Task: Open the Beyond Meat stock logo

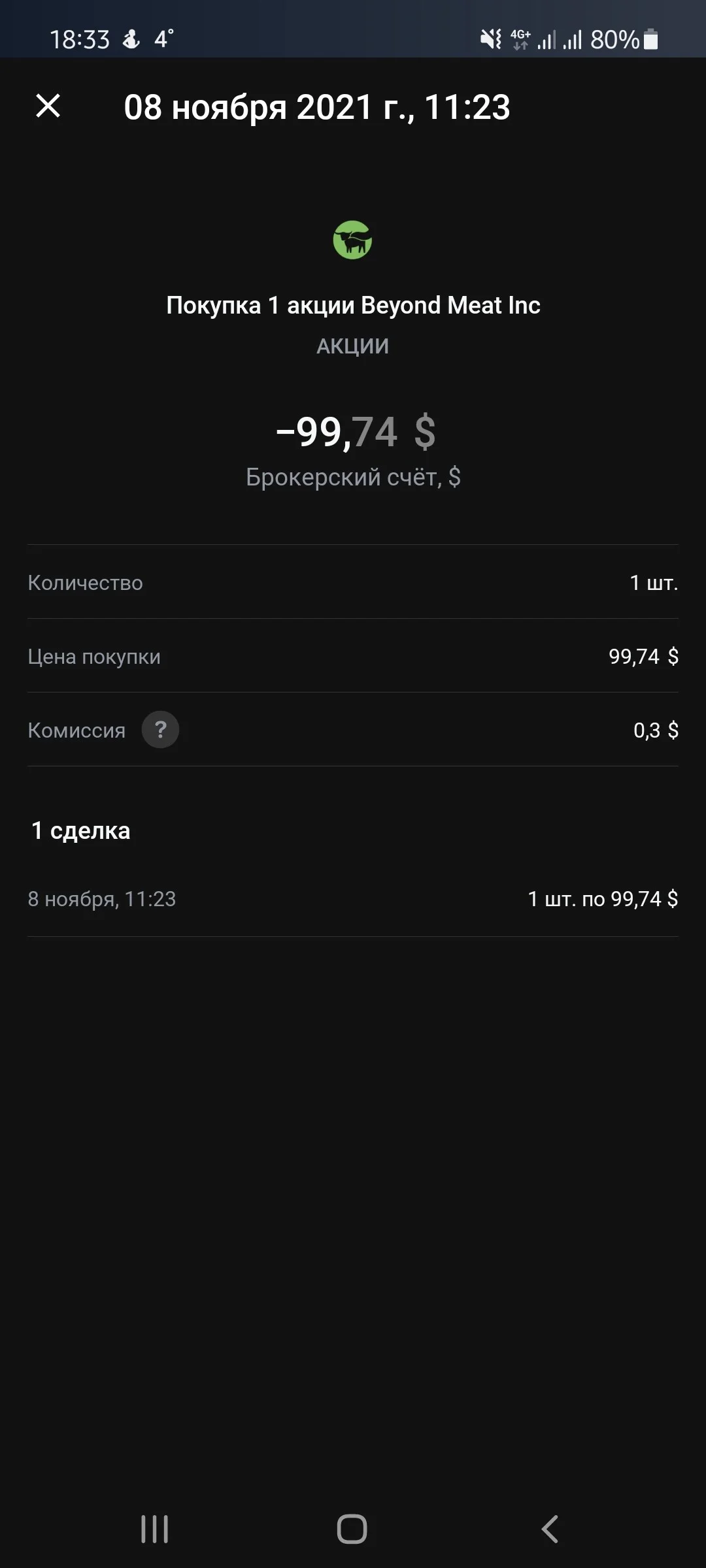Action: (x=352, y=240)
